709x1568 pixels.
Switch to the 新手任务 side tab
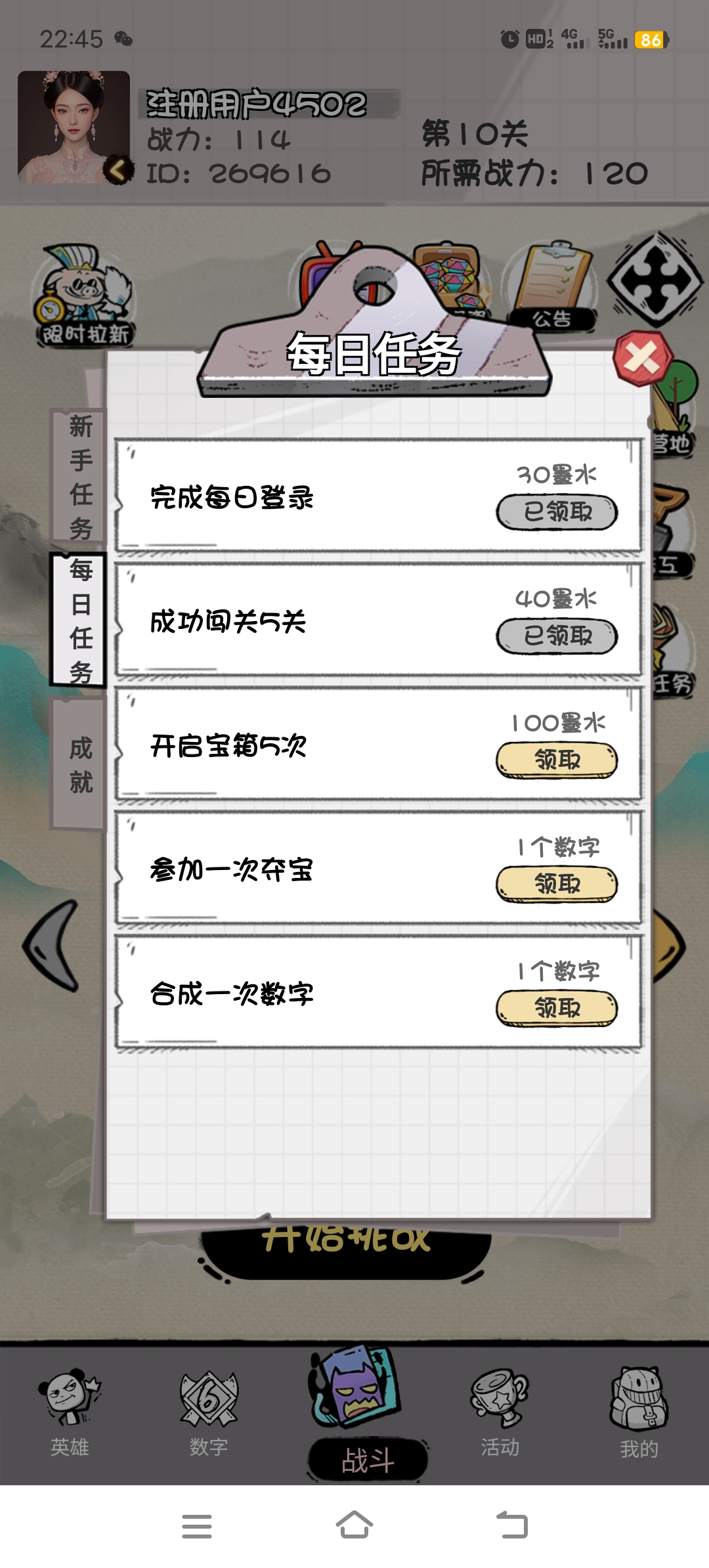(x=79, y=477)
